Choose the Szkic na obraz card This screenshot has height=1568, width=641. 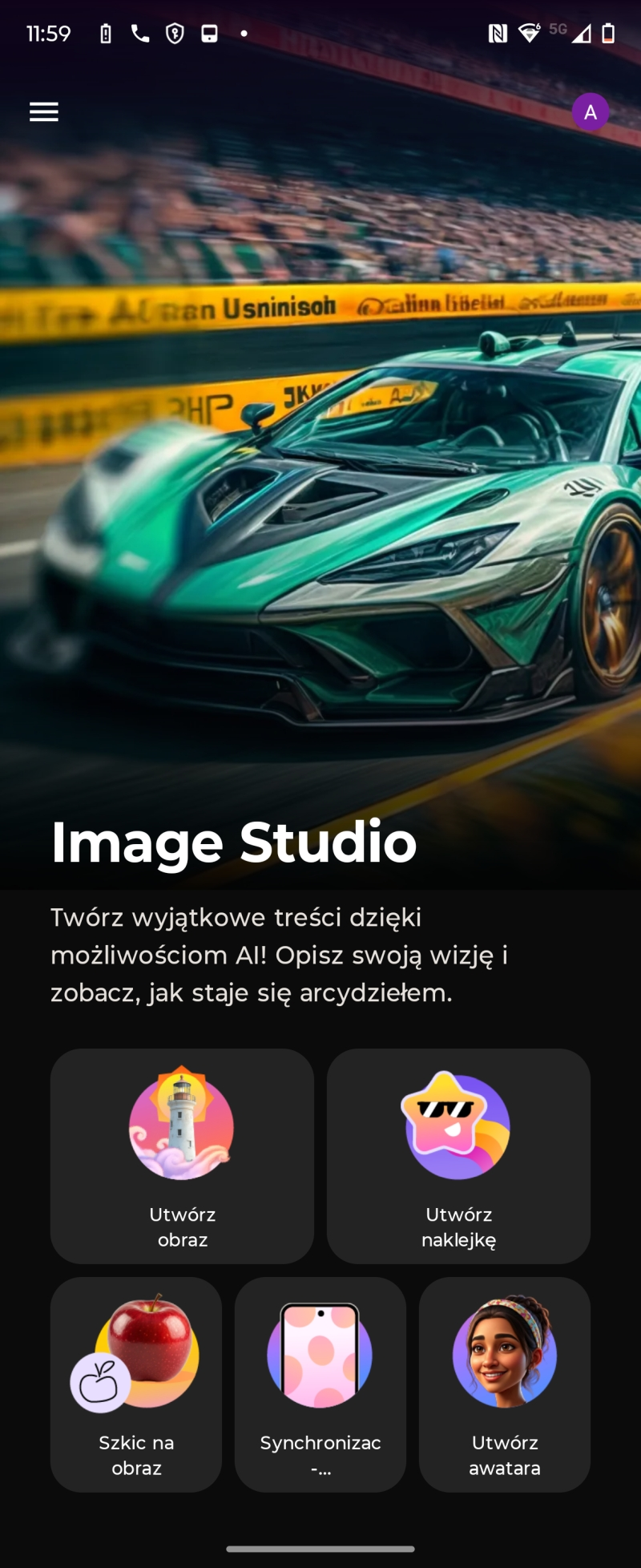(x=136, y=1384)
